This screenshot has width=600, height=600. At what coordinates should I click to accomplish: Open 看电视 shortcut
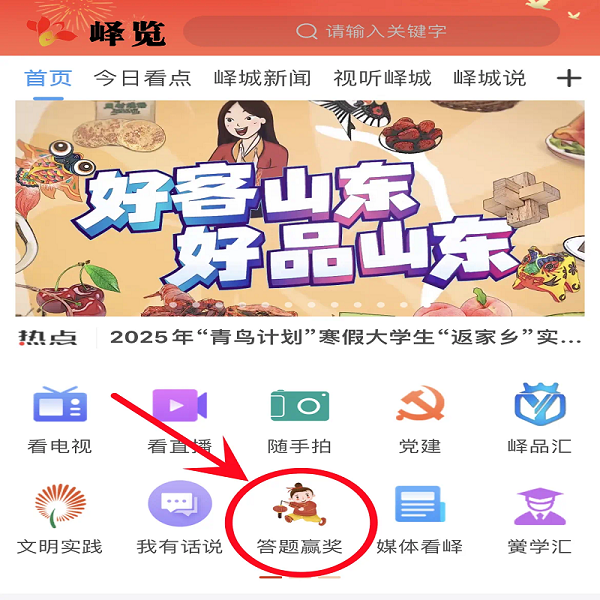(x=60, y=418)
